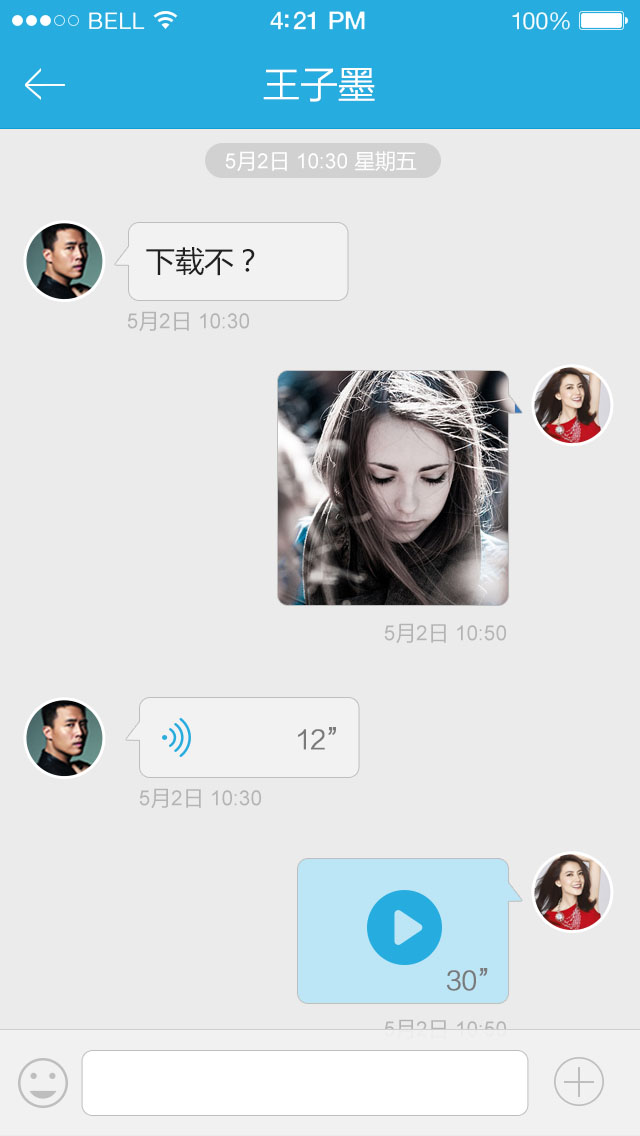Viewport: 640px width, 1136px height.
Task: Go back using the arrow
Action: (x=45, y=85)
